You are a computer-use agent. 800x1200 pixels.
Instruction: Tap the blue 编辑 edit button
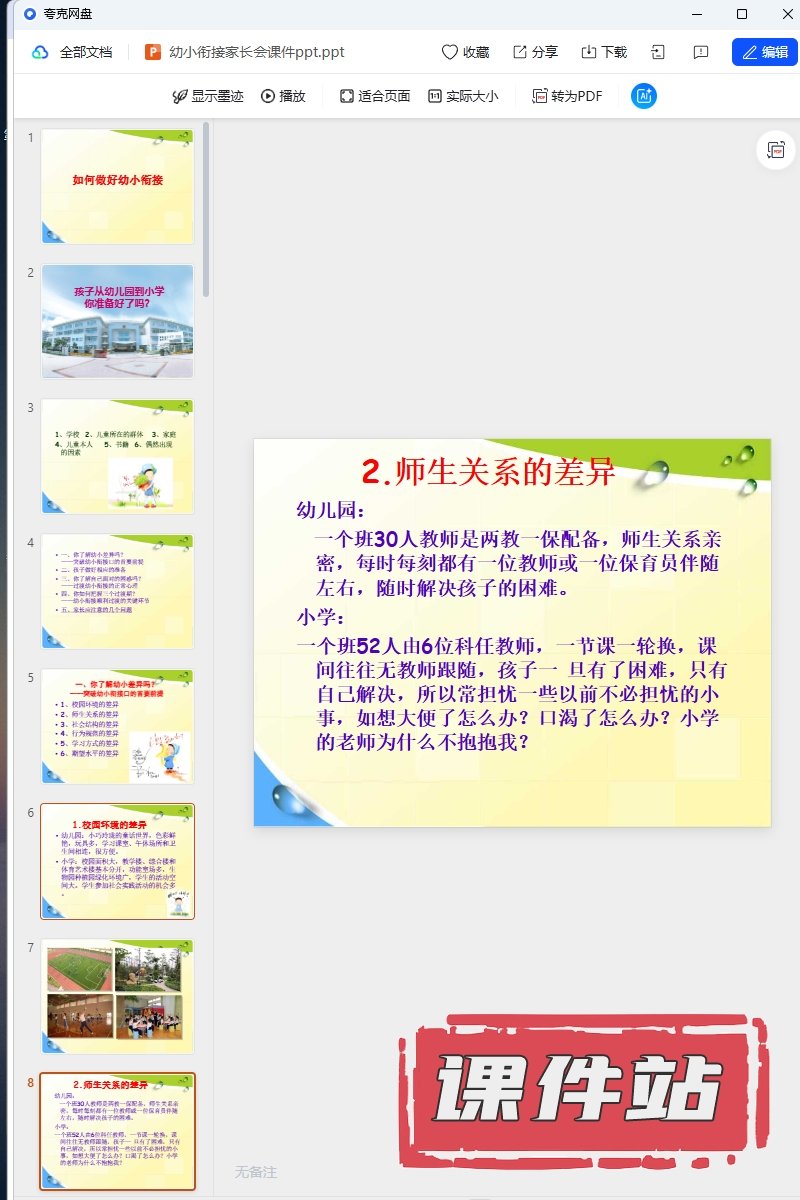[x=764, y=52]
